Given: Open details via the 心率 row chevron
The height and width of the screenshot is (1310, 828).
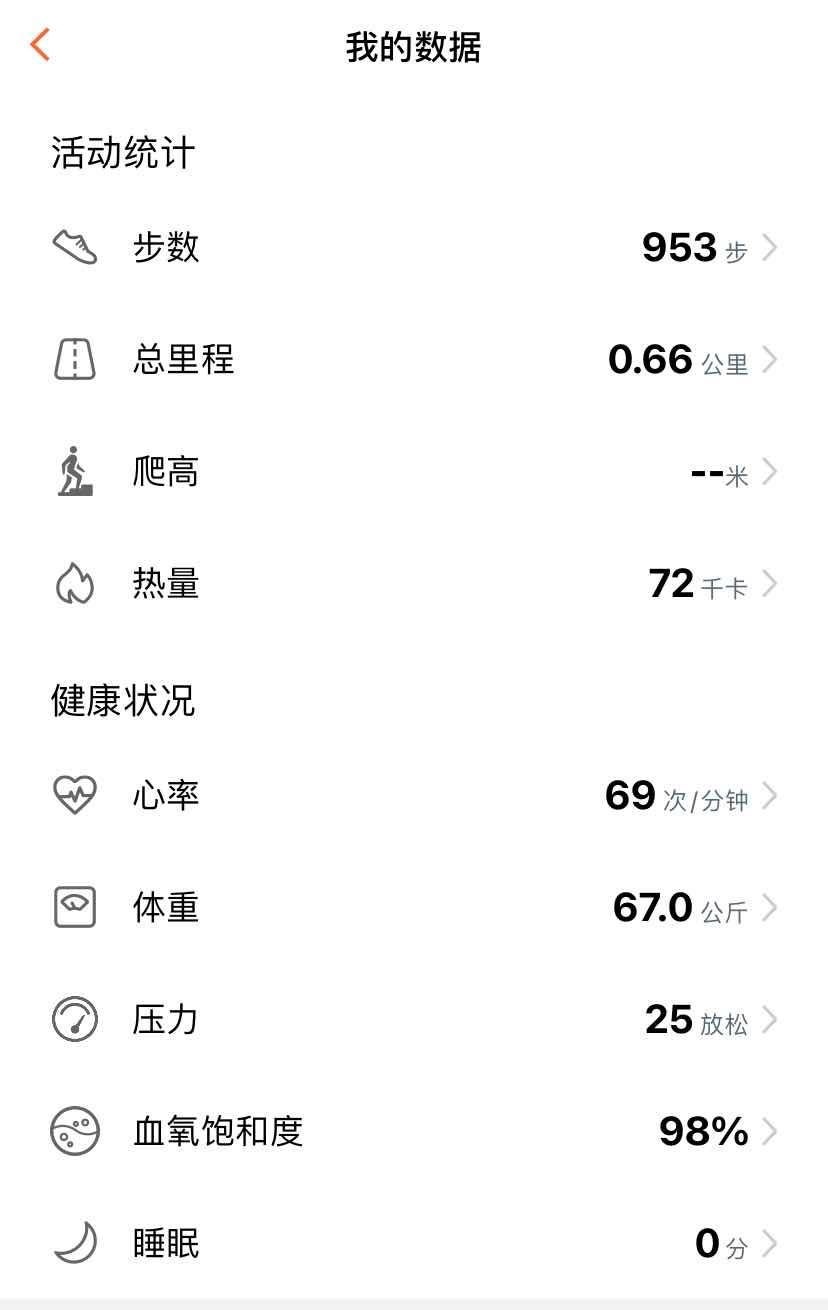Looking at the screenshot, I should coord(770,795).
